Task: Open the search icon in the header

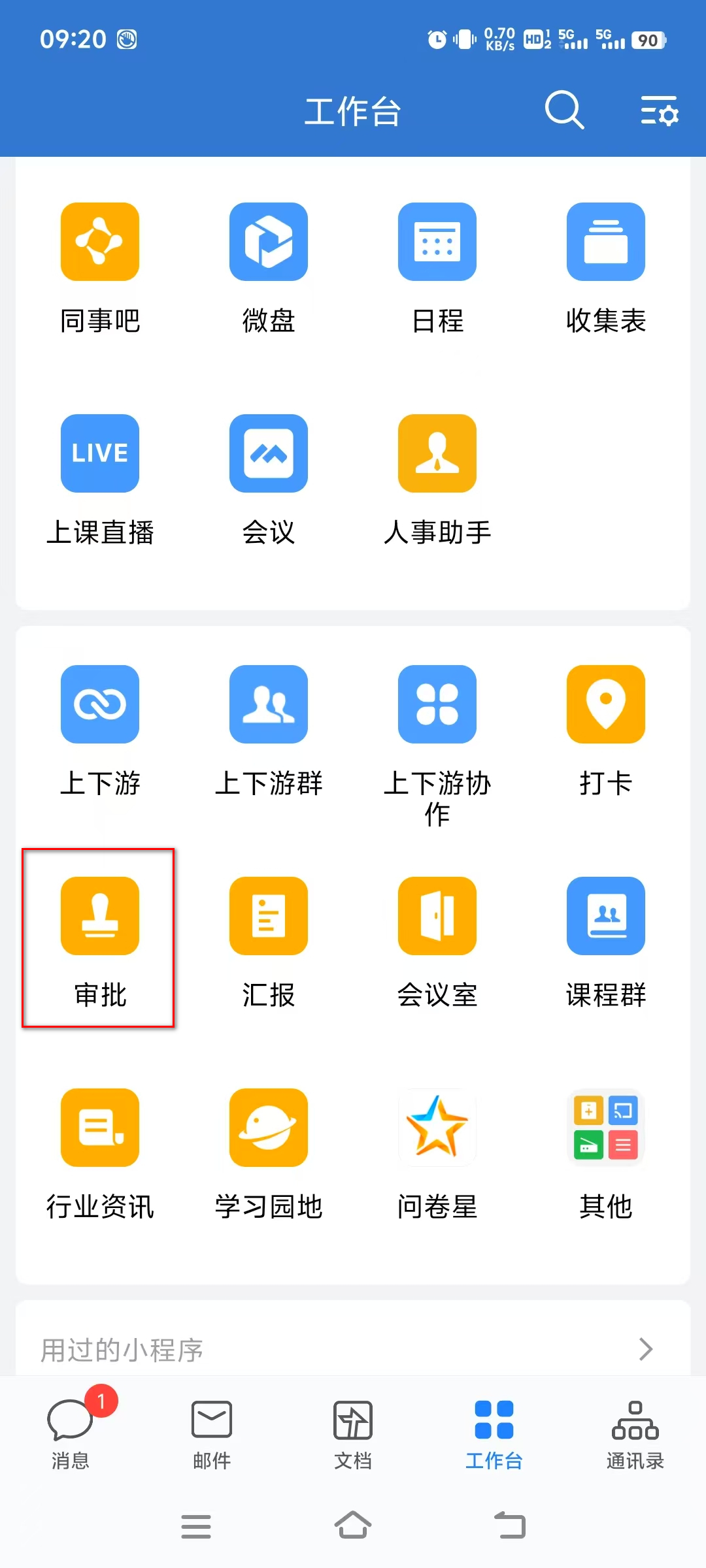Action: pos(563,110)
